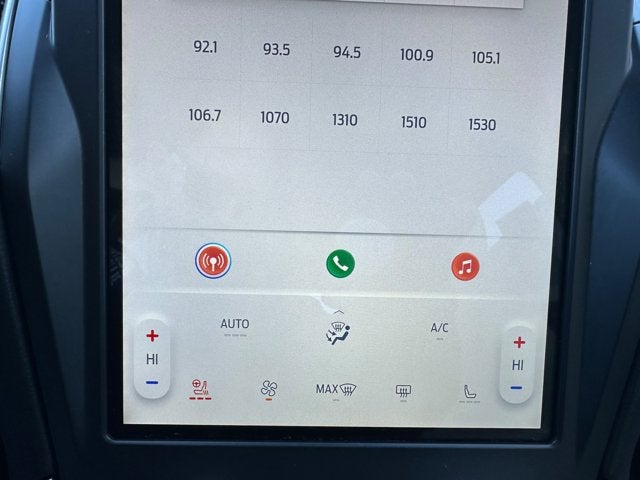Raise the driver side temperature with plus
Viewport: 640px width, 480px height.
click(x=152, y=336)
